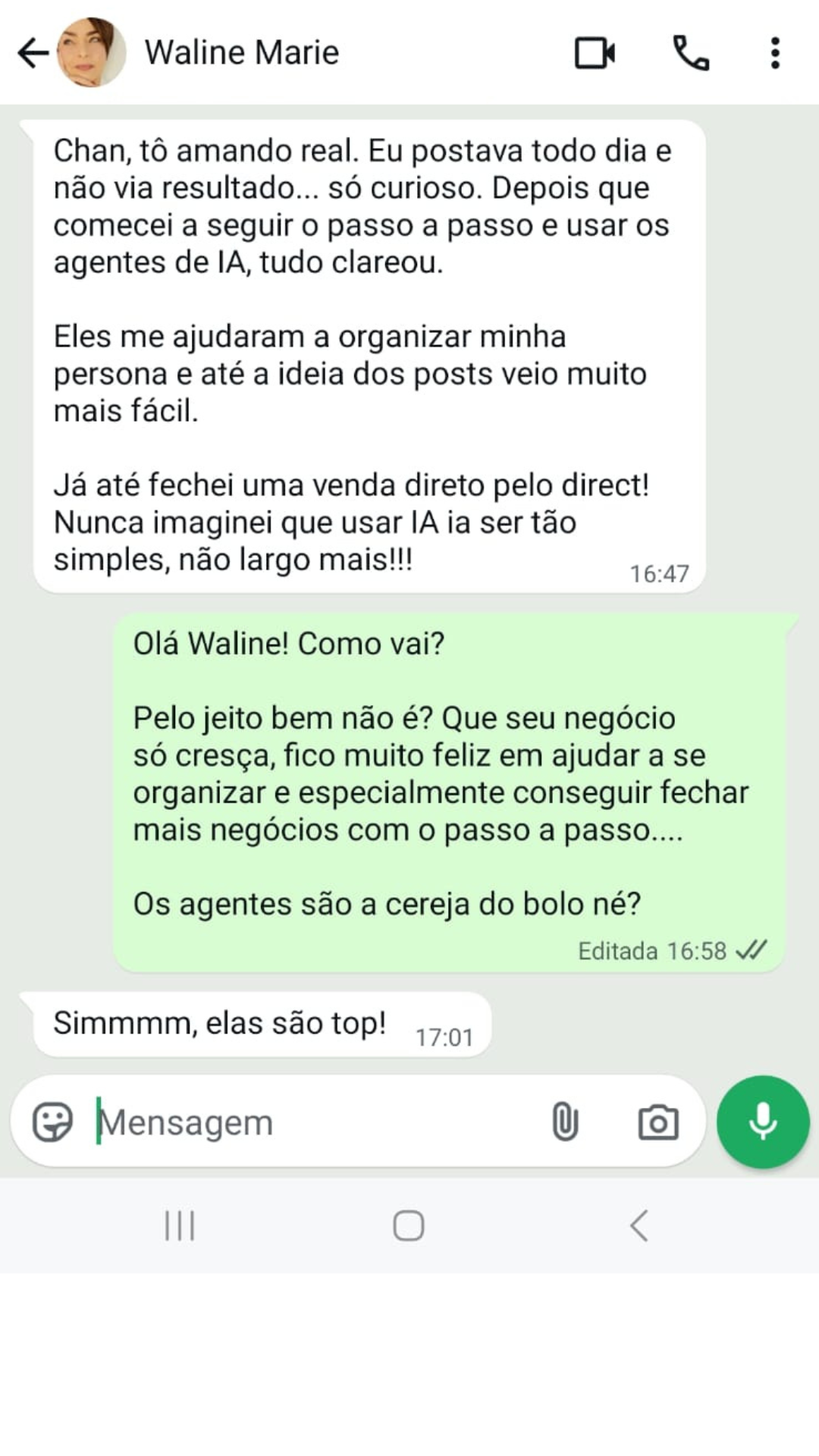
Task: Open the camera to send a photo
Action: (660, 1122)
